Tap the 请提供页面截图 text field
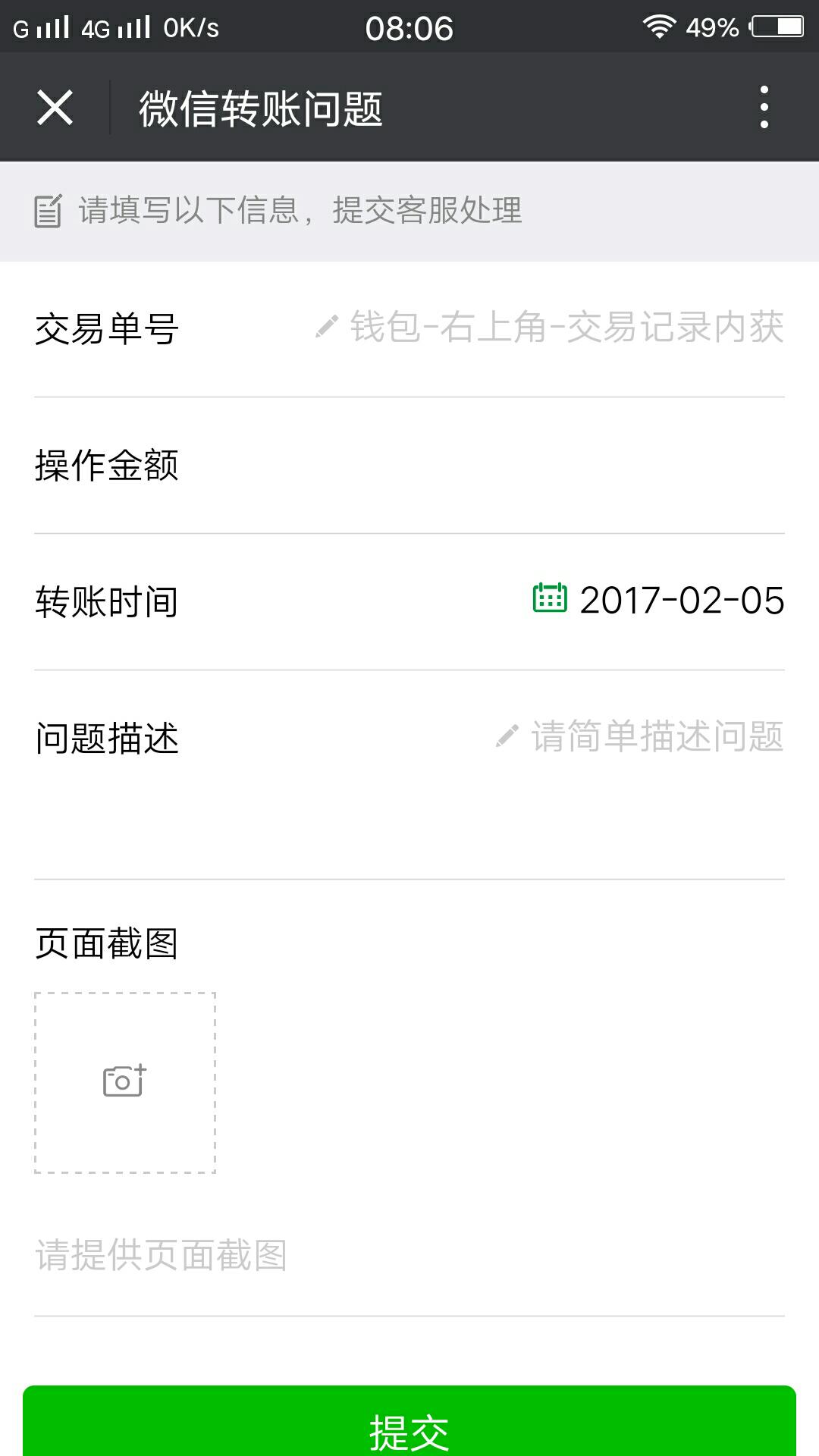This screenshot has width=819, height=1456. [409, 1256]
